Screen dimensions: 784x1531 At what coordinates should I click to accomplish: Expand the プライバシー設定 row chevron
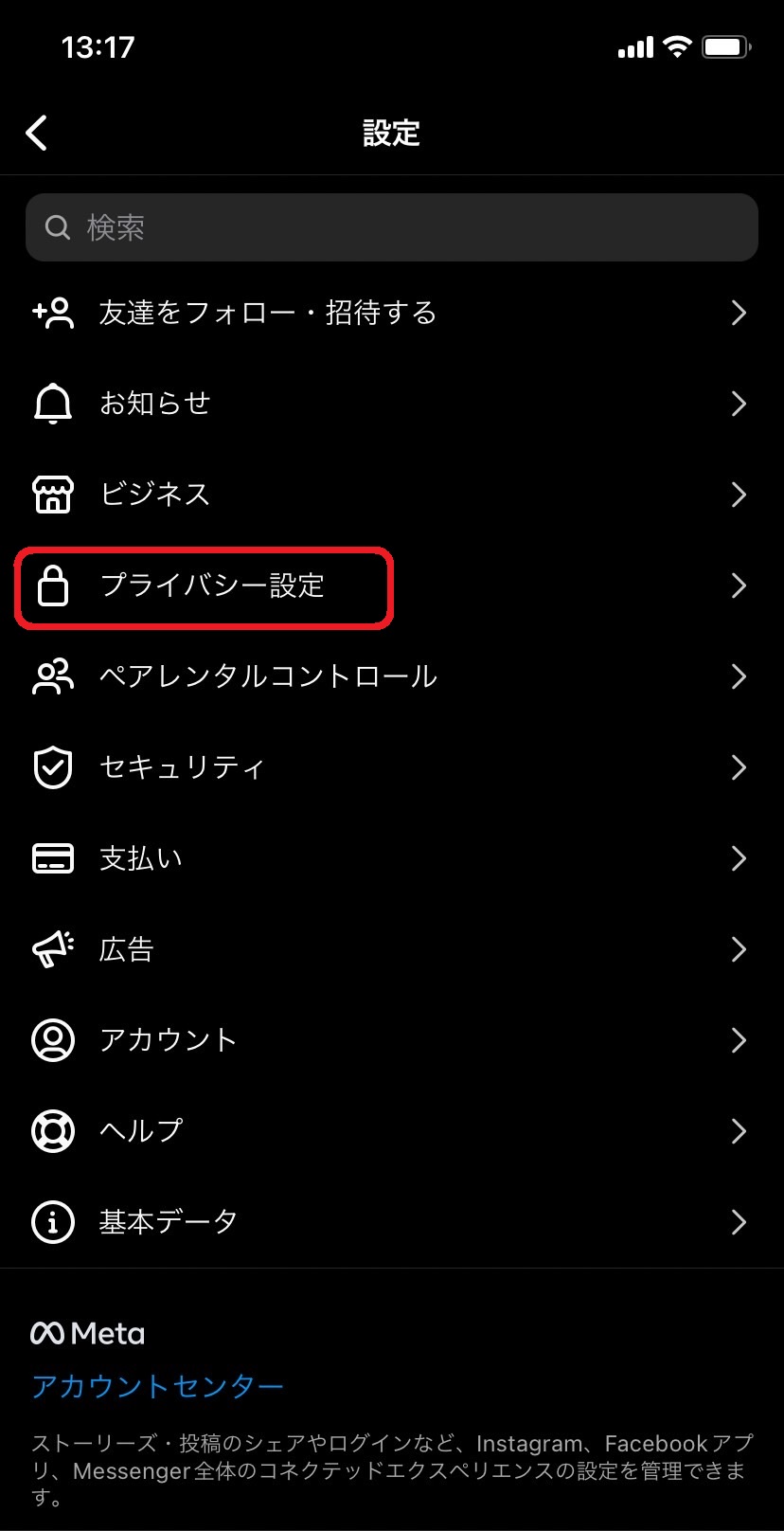739,585
